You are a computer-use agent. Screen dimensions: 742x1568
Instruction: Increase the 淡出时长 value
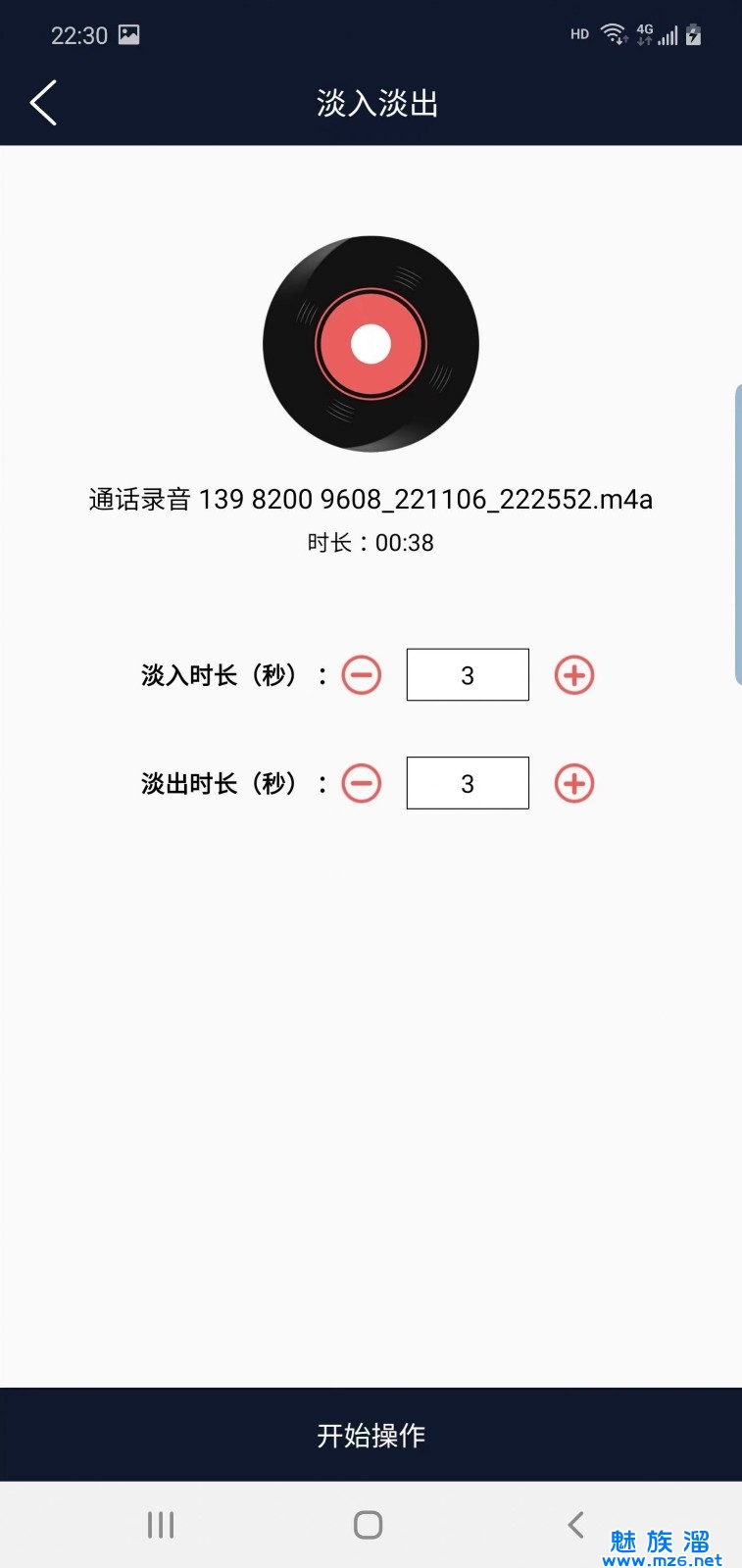click(574, 784)
